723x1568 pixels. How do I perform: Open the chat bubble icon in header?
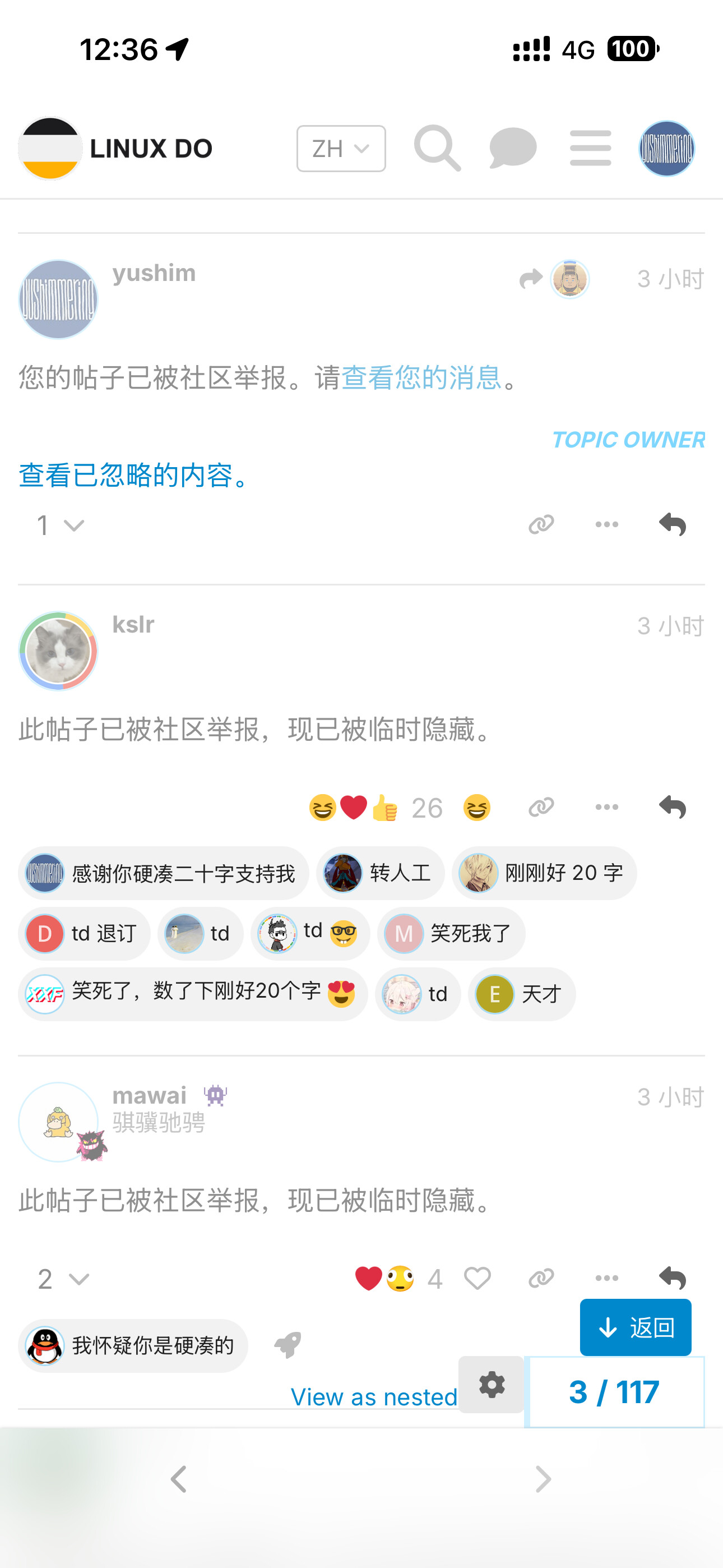[x=513, y=148]
